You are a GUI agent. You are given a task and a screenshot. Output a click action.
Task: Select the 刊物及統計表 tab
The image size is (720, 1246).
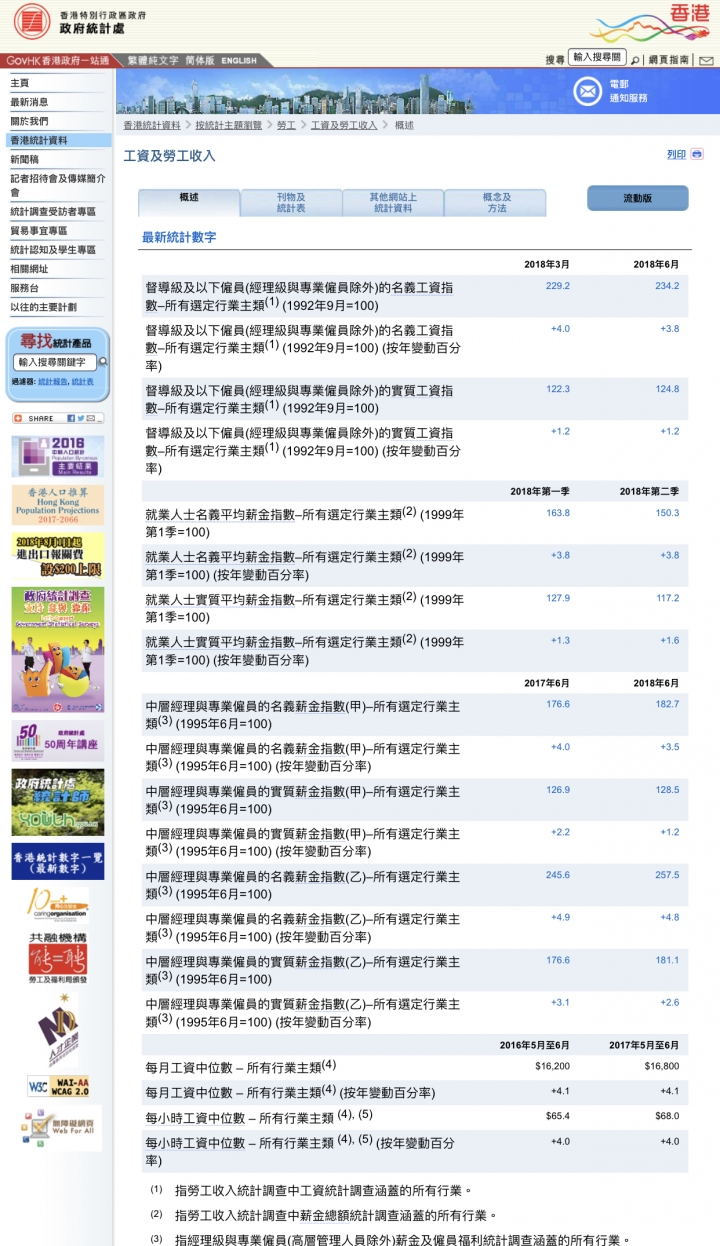pyautogui.click(x=291, y=203)
